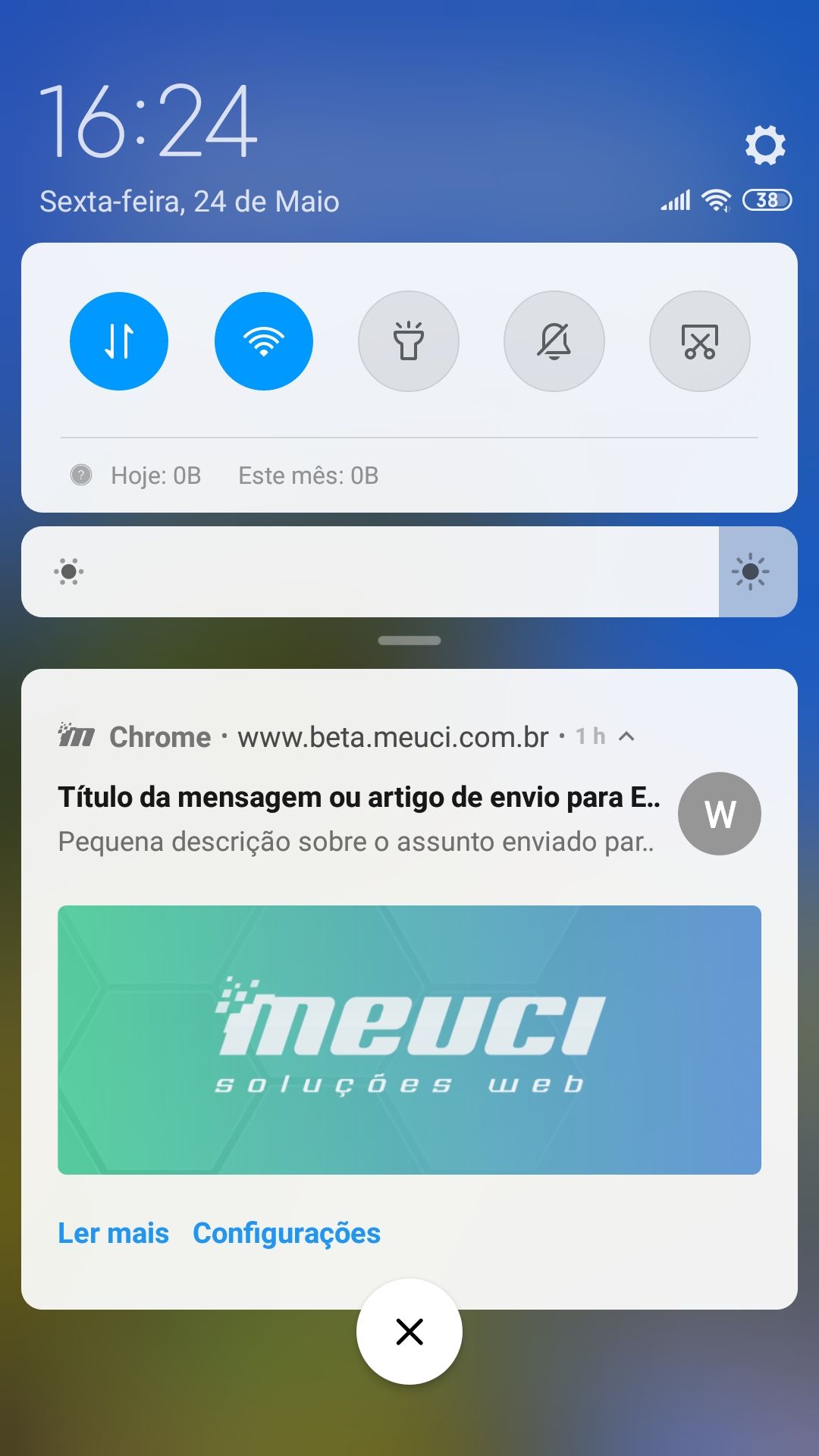The height and width of the screenshot is (1456, 819).
Task: Open the notification's Configurações action
Action: click(287, 1234)
